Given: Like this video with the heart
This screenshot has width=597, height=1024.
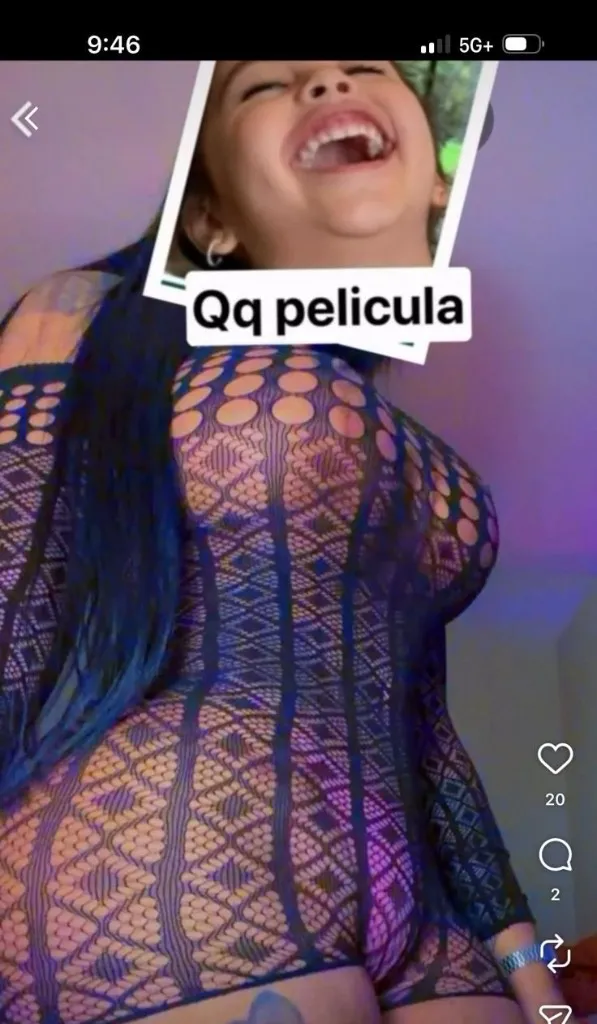Looking at the screenshot, I should 555,758.
